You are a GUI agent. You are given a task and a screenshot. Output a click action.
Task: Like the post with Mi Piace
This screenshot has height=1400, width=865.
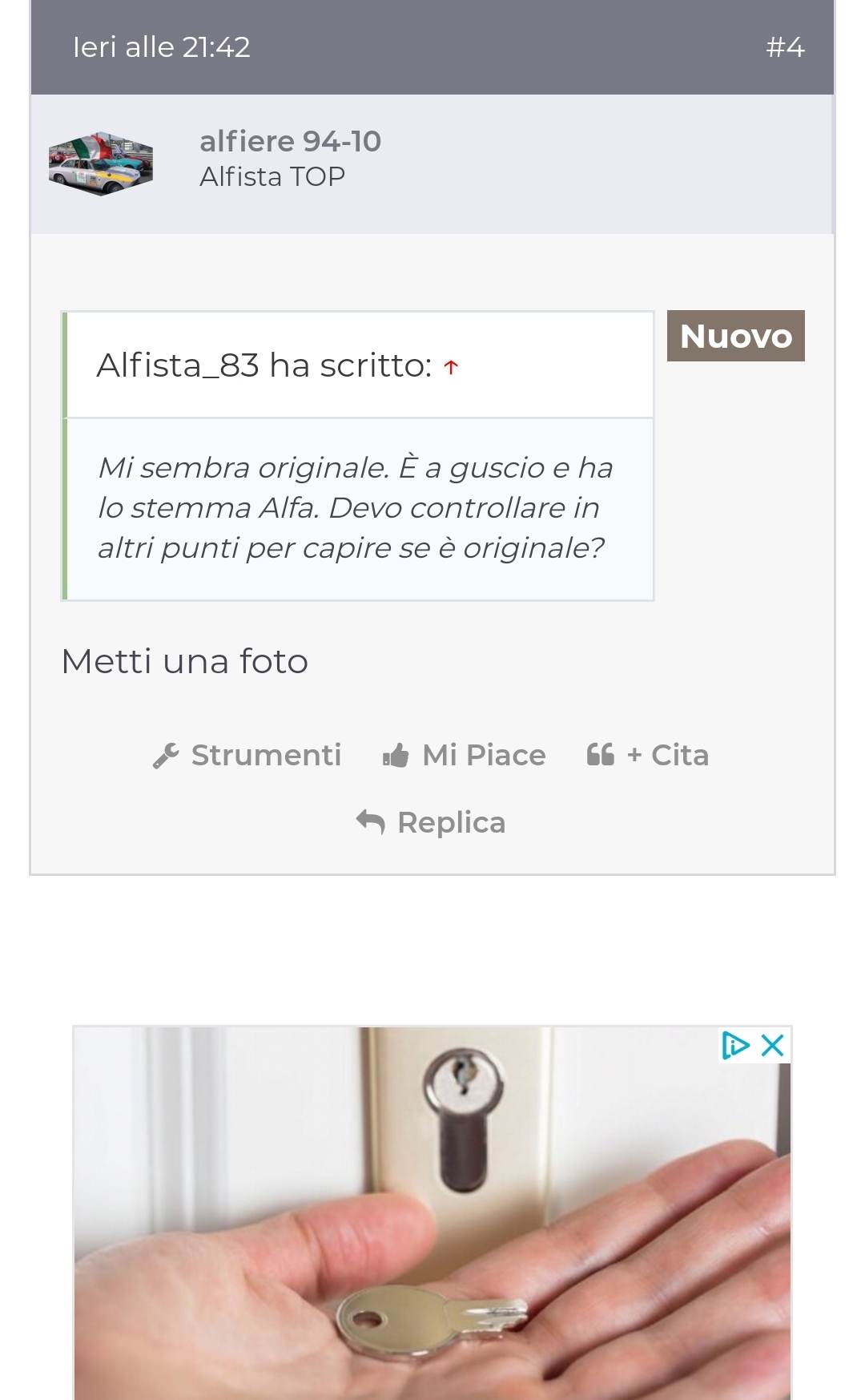464,755
